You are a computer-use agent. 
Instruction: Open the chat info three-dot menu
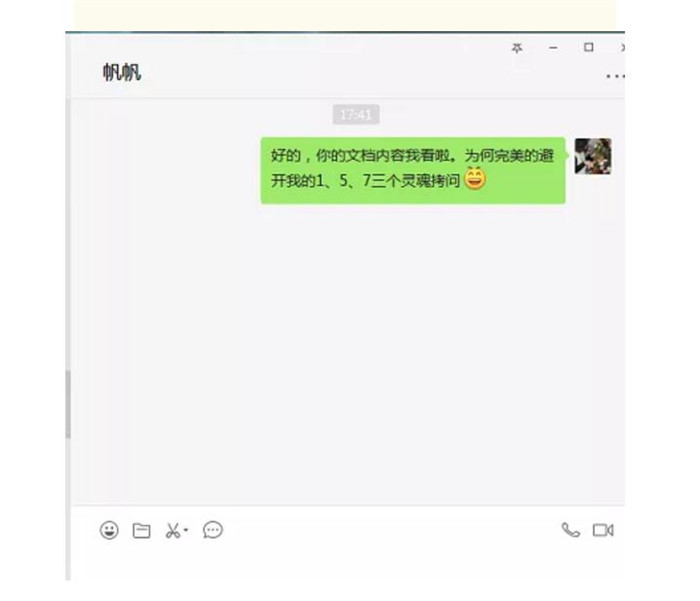(x=615, y=76)
